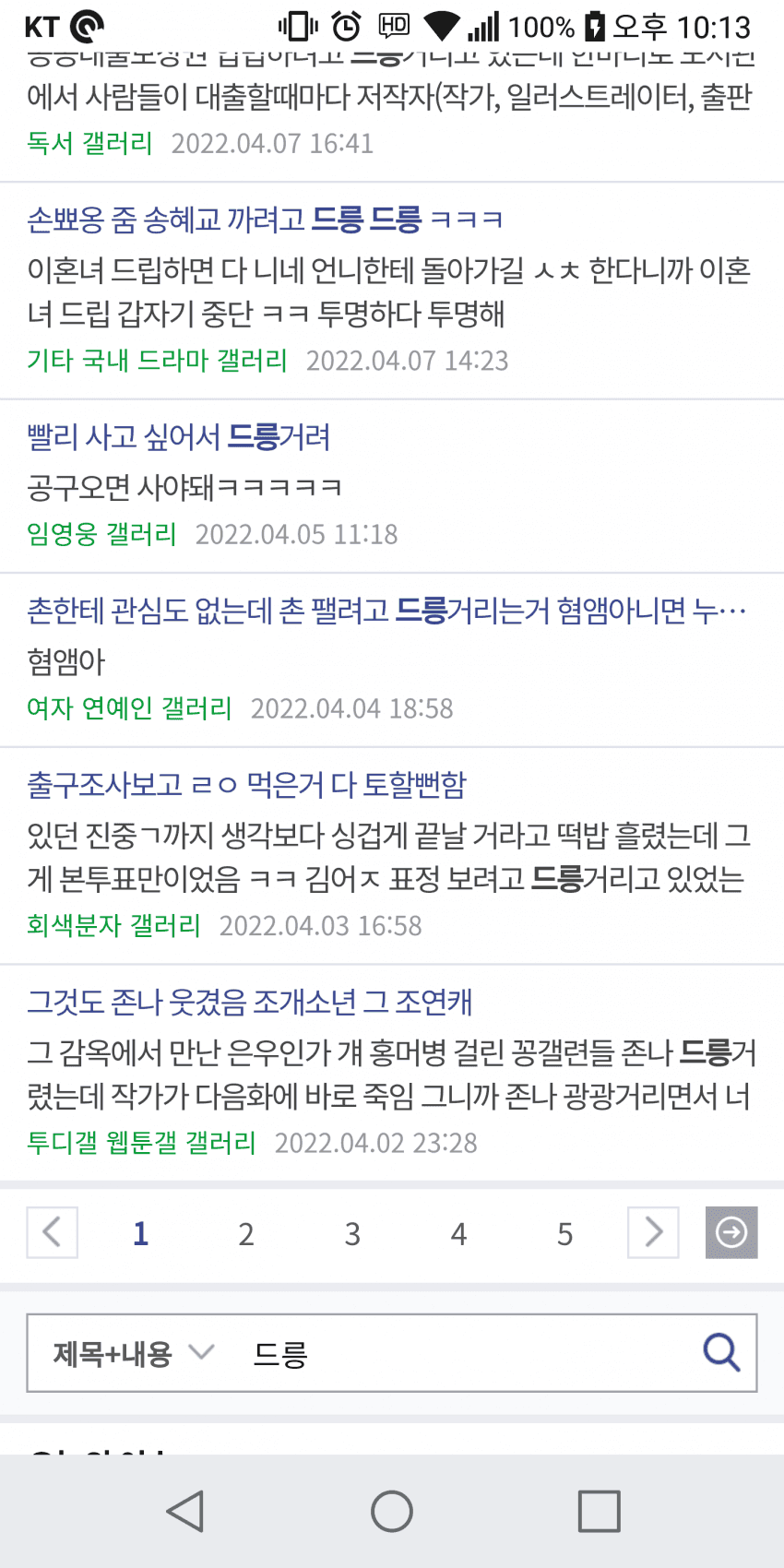Screen dimensions: 784x1568
Task: Go to previous page arrow
Action: point(52,1232)
